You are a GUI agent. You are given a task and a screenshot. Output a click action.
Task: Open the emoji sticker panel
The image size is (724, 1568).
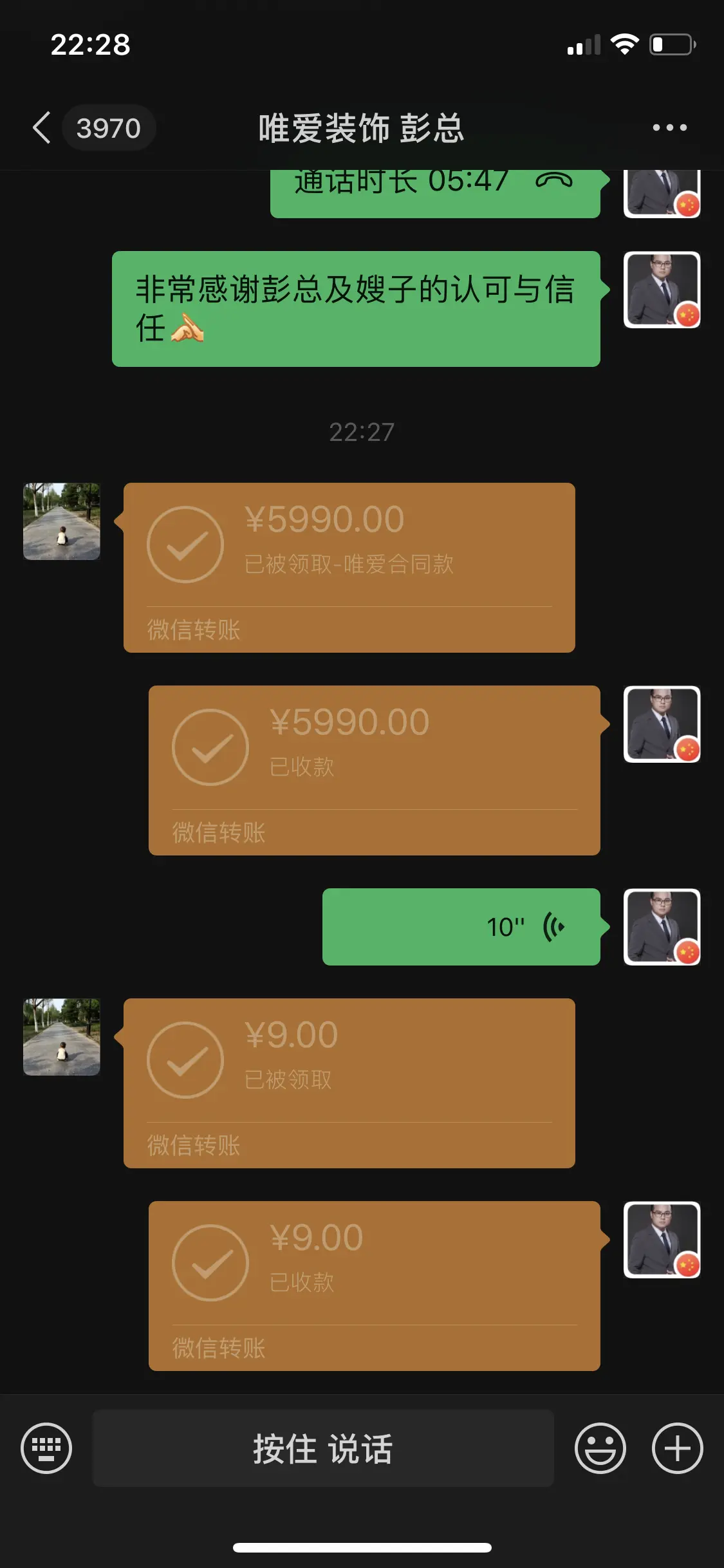point(600,1448)
